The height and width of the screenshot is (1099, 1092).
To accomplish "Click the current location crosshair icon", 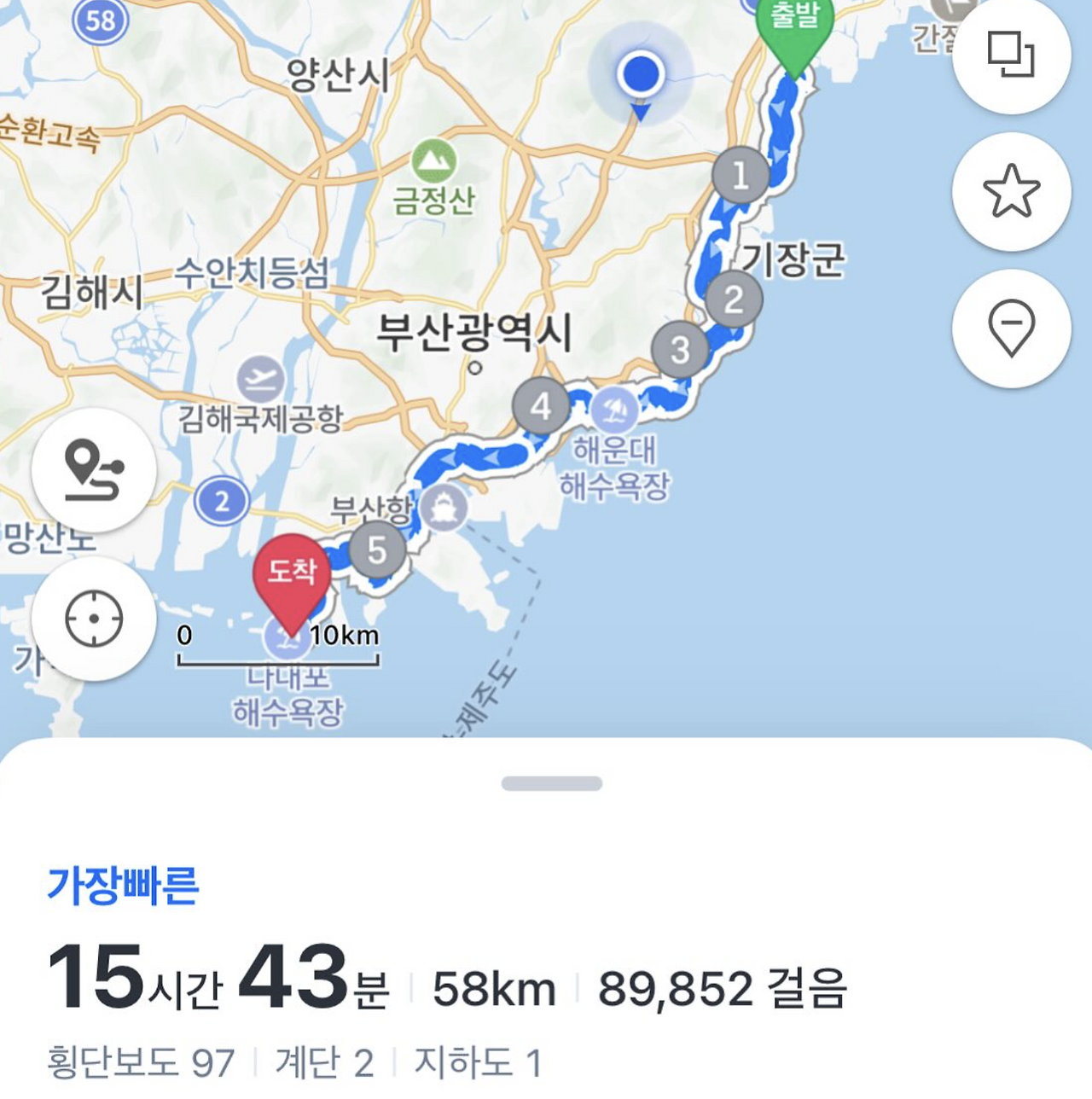I will (x=94, y=619).
